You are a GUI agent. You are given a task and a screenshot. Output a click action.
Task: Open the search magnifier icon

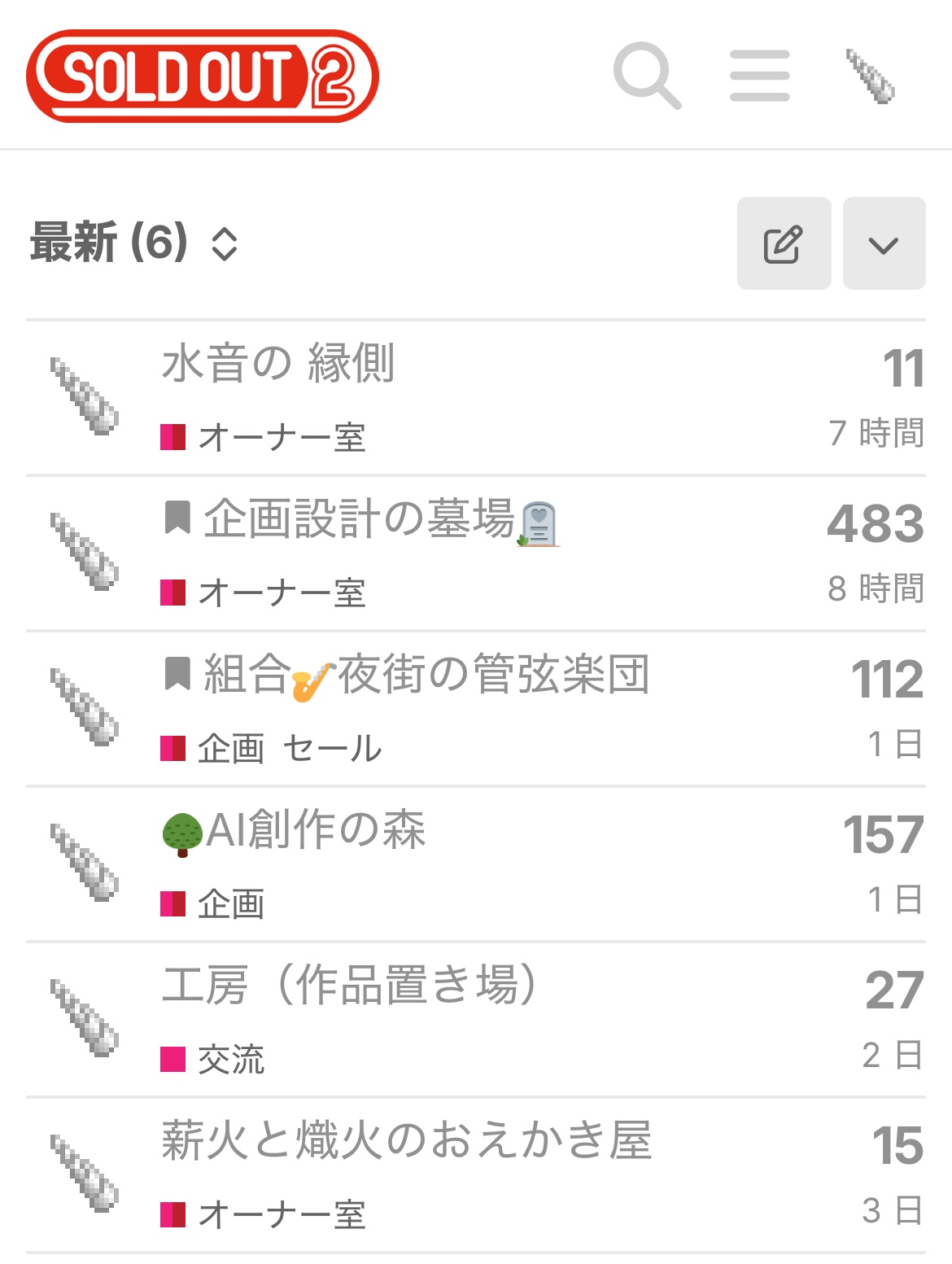coord(646,76)
